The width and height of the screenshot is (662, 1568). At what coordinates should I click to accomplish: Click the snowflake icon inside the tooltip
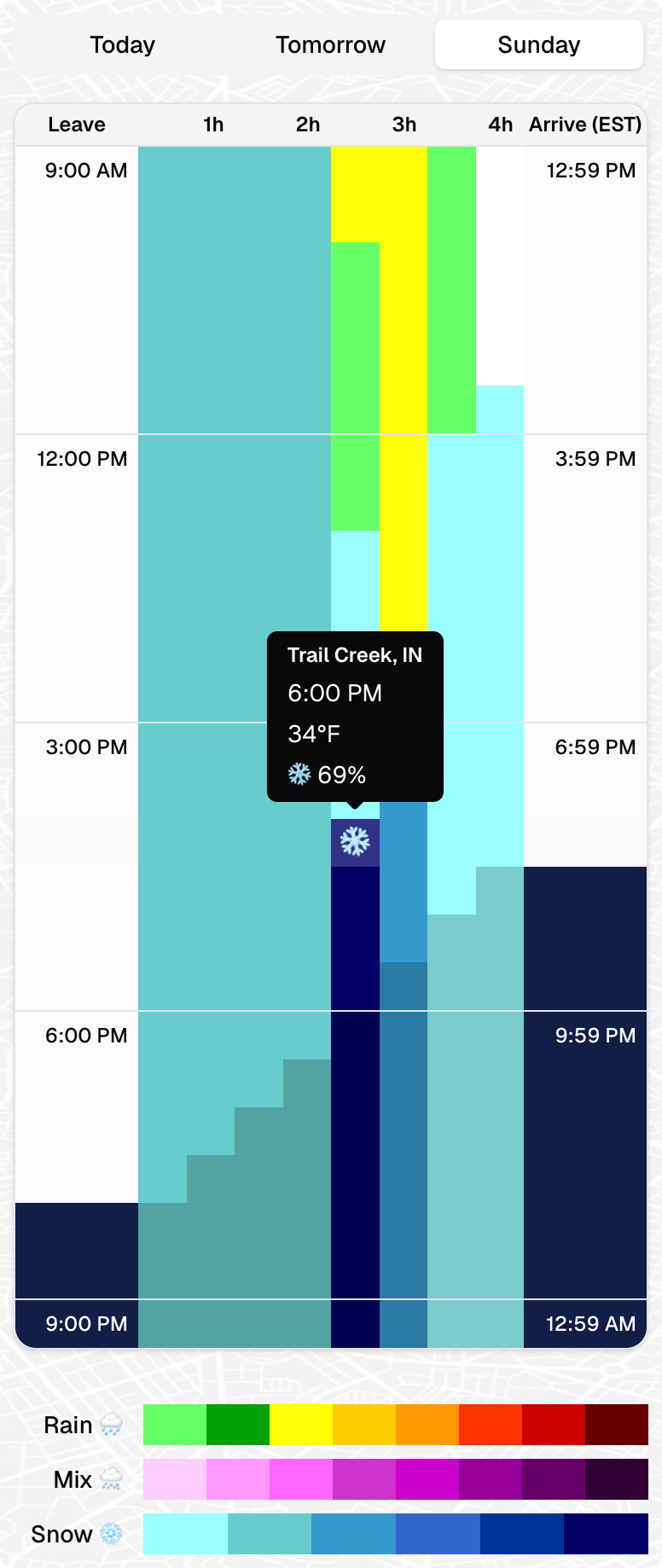(x=299, y=775)
